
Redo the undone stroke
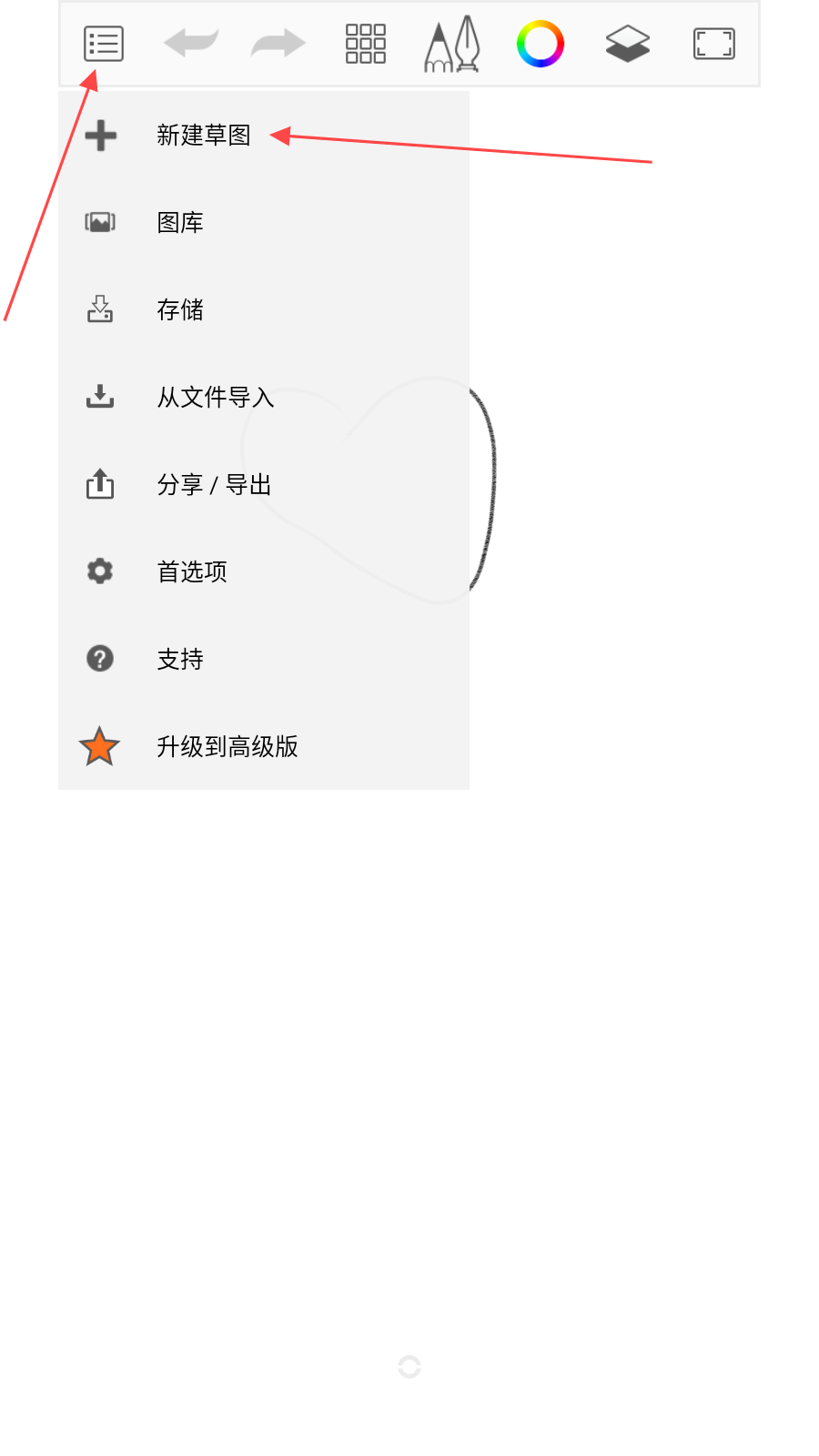[x=278, y=43]
